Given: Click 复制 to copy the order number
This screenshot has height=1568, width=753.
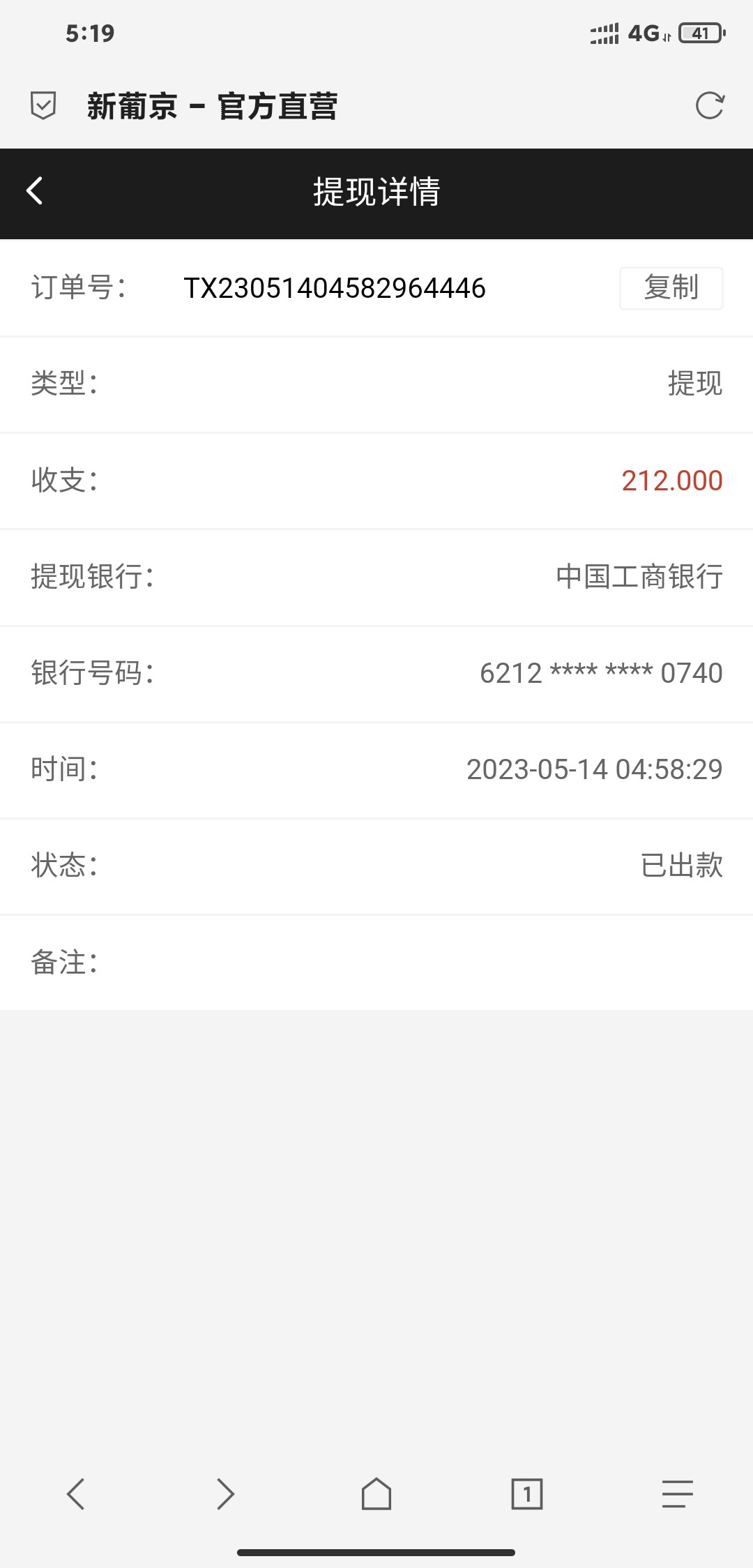Looking at the screenshot, I should coord(671,287).
